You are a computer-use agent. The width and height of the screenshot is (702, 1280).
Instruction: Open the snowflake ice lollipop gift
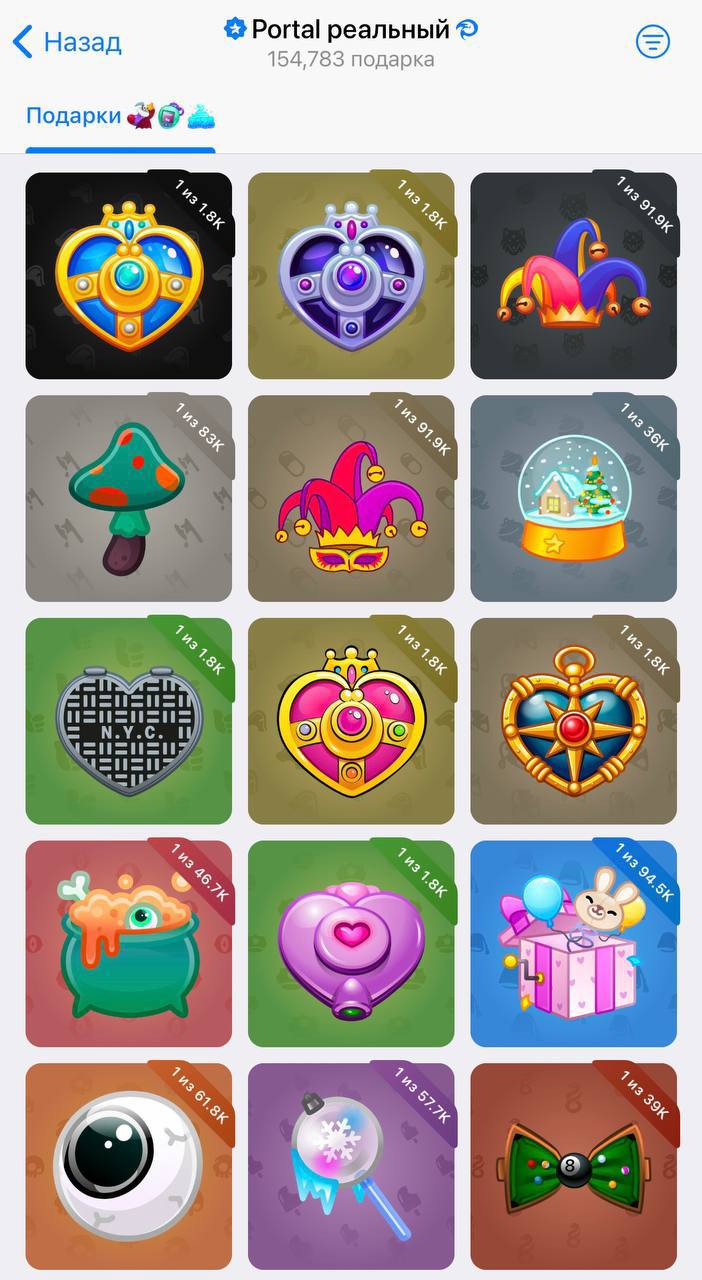(351, 1165)
